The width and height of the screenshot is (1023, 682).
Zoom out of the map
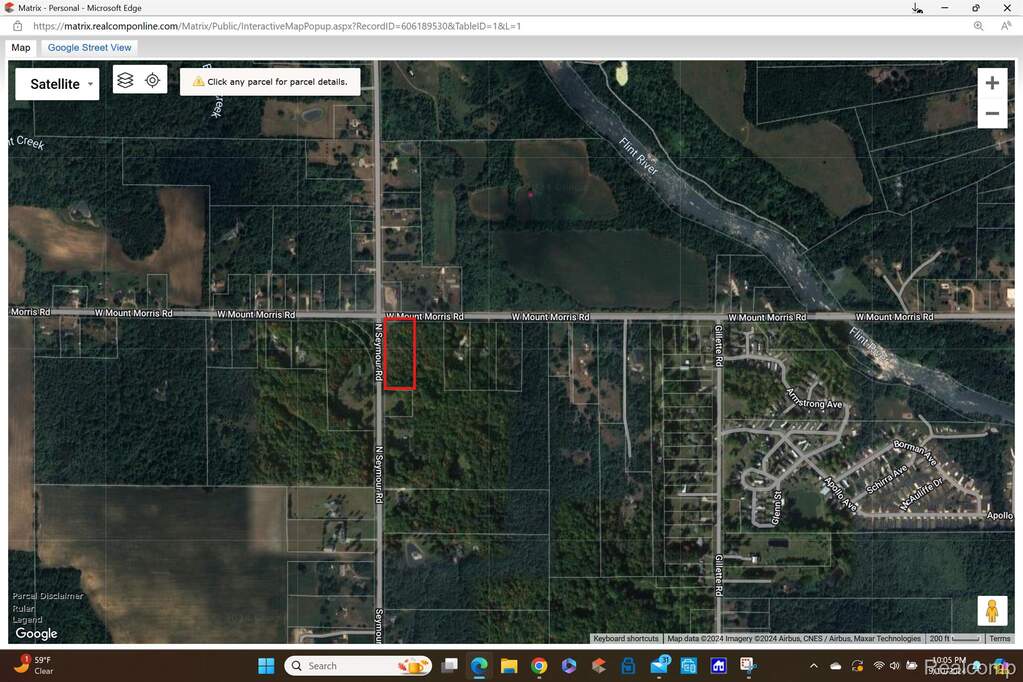click(991, 113)
